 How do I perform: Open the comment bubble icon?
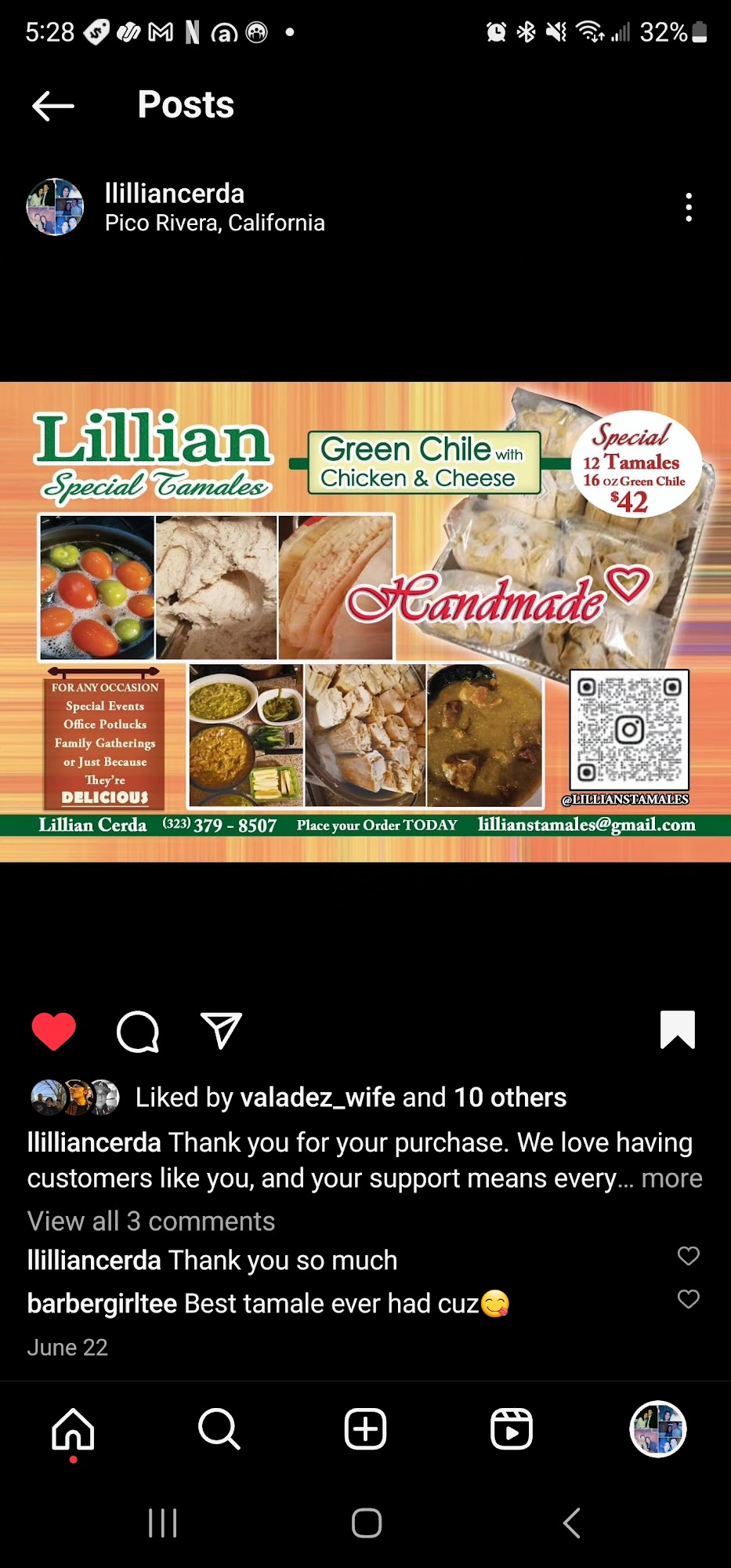pos(138,1031)
